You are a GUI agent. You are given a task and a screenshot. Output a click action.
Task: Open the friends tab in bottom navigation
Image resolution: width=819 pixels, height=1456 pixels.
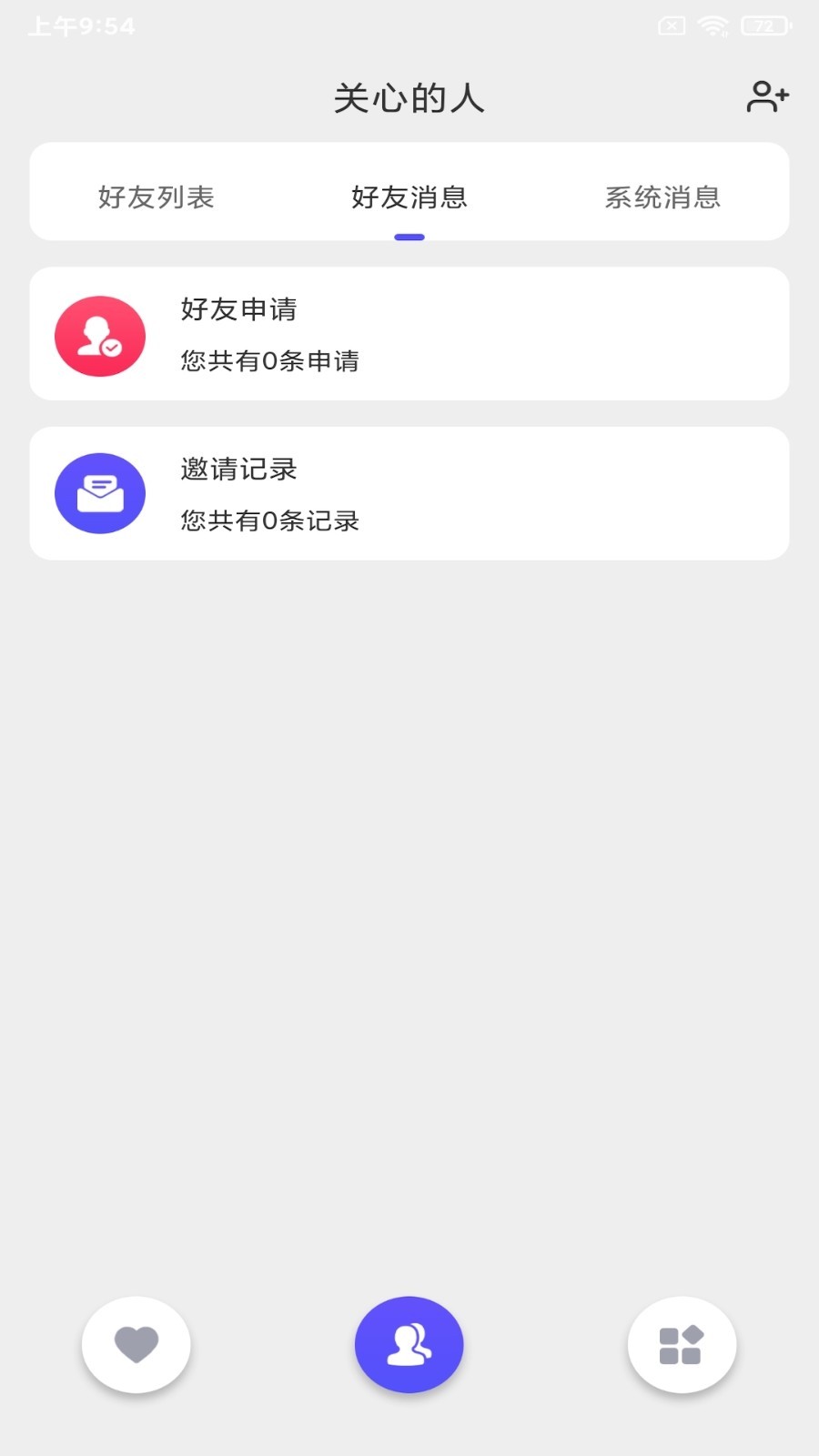pos(409,1344)
